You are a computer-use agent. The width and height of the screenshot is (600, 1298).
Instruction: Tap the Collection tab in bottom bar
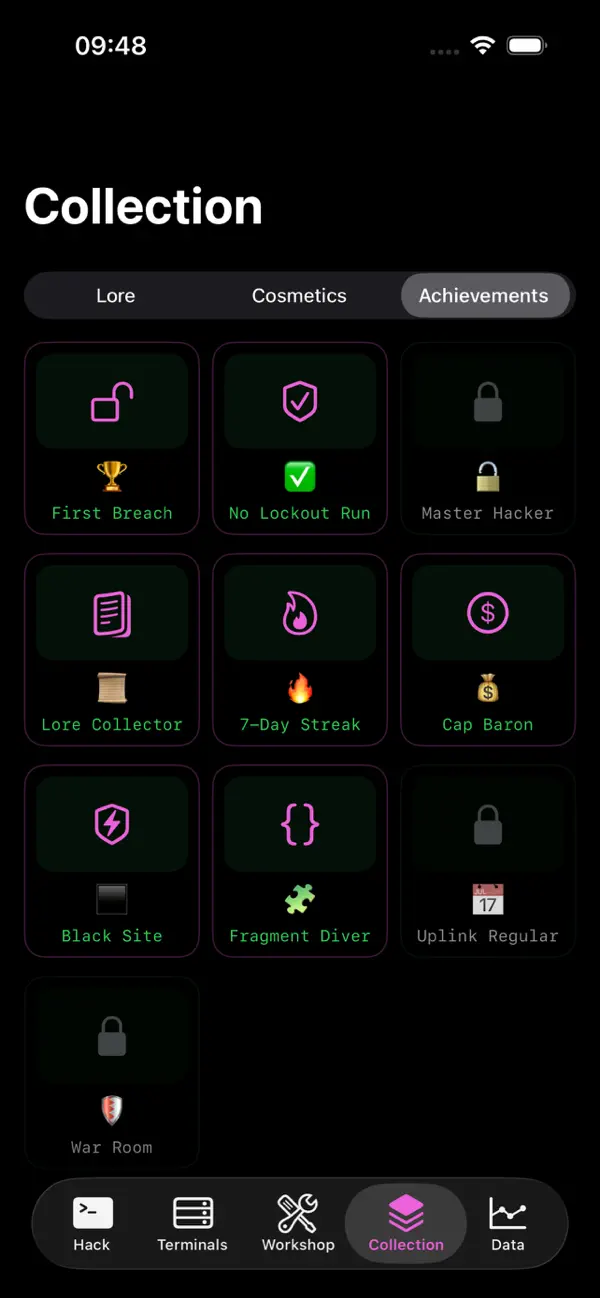pos(406,1224)
